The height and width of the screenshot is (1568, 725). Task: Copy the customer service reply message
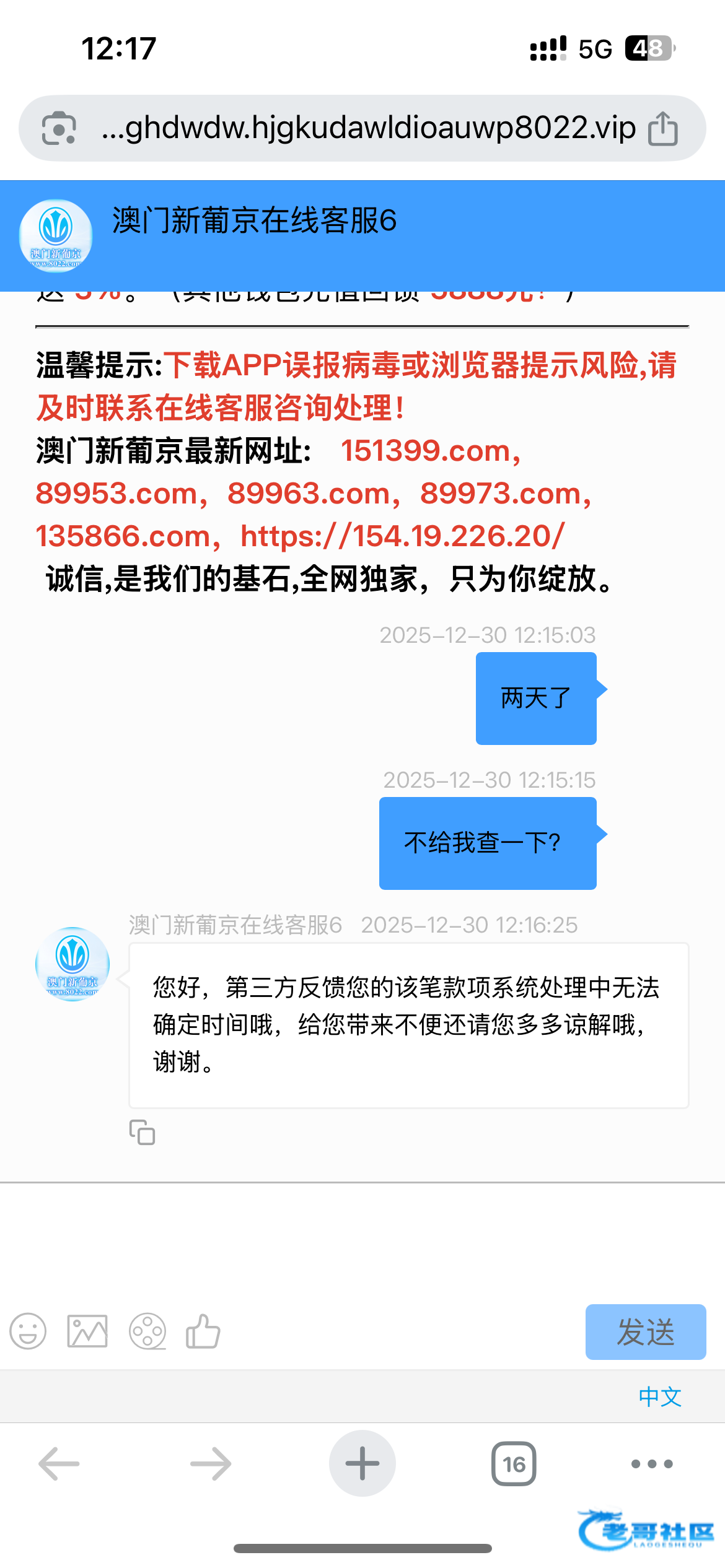tap(142, 1132)
